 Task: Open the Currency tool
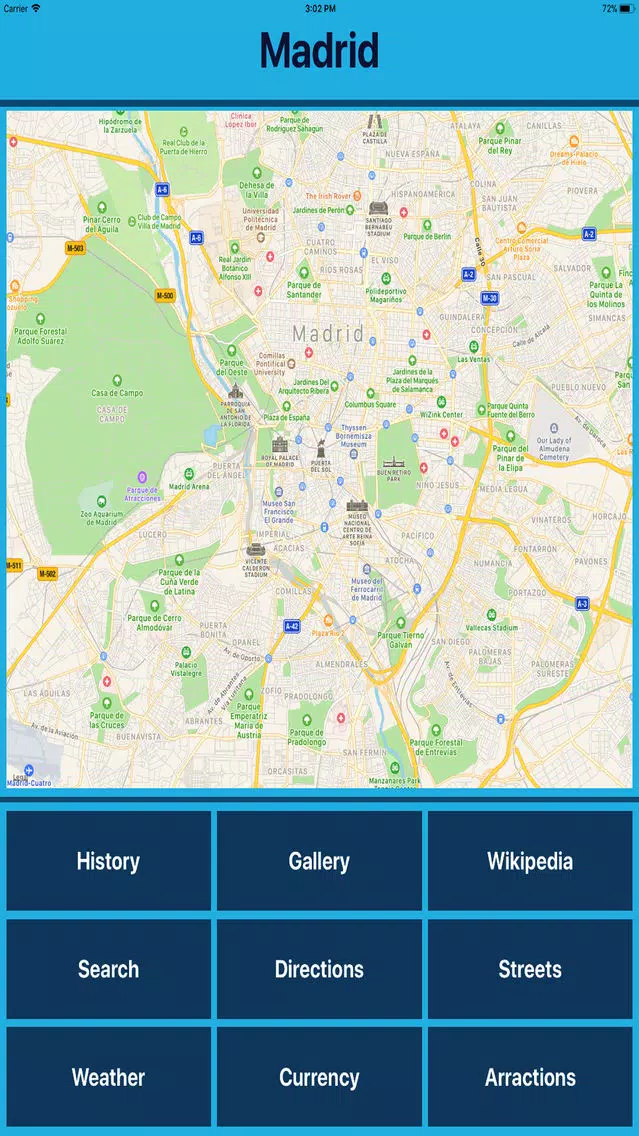[x=320, y=1077]
